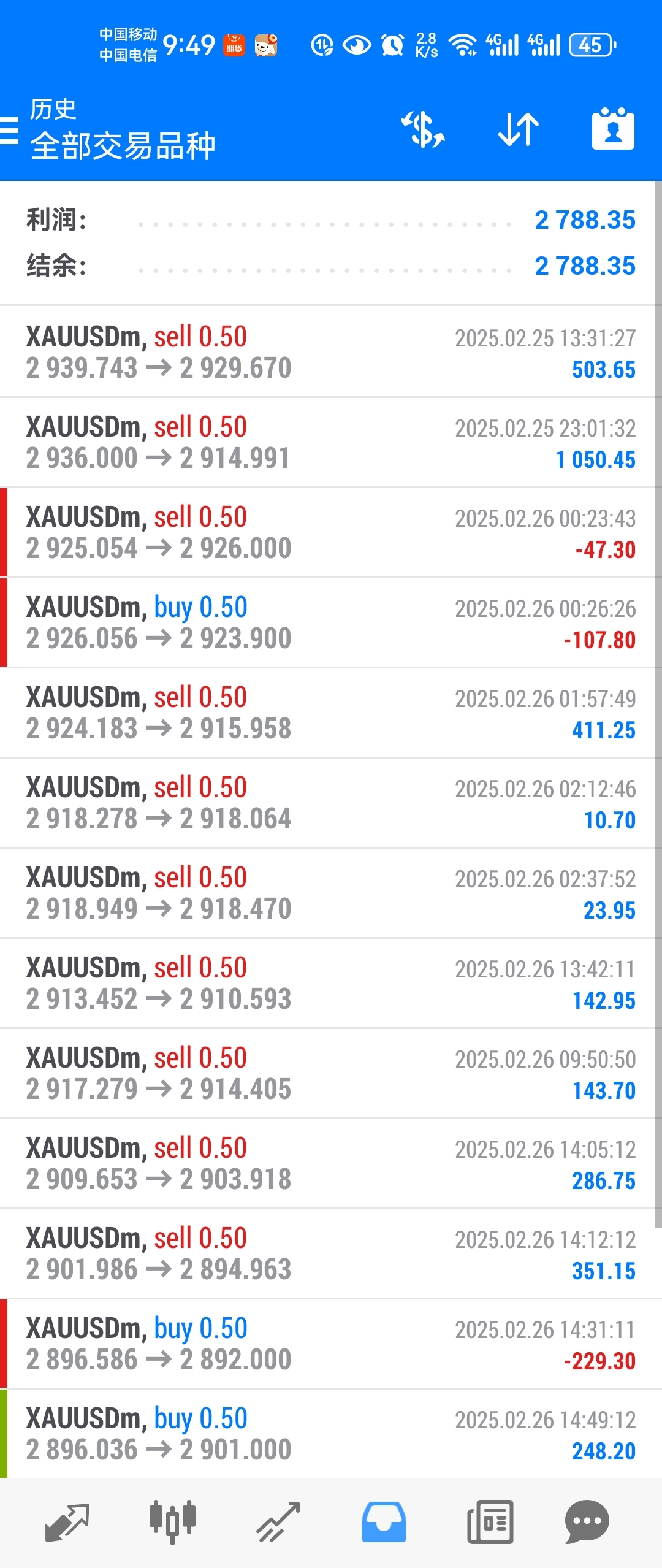Open the sell trade with profit 503.65
This screenshot has height=1568, width=662.
[x=331, y=352]
